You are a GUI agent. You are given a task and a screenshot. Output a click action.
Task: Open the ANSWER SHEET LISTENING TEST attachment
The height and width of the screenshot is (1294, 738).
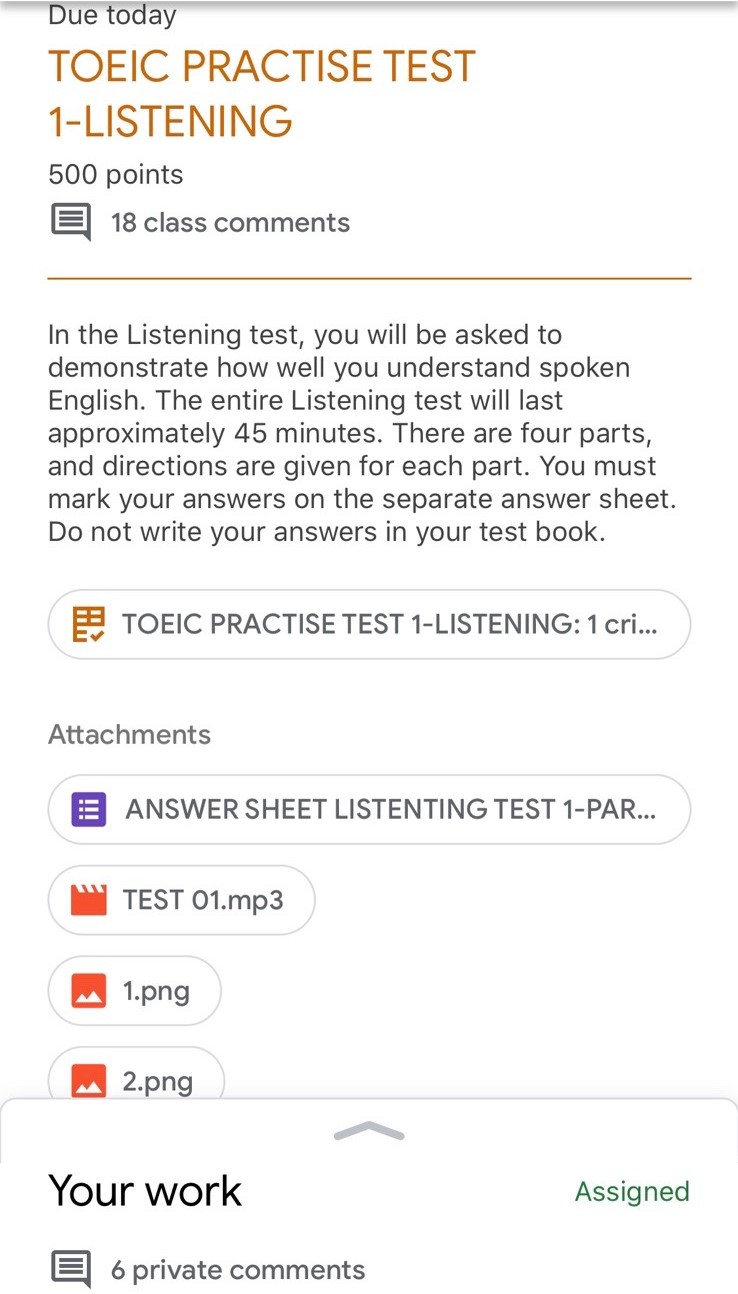369,808
